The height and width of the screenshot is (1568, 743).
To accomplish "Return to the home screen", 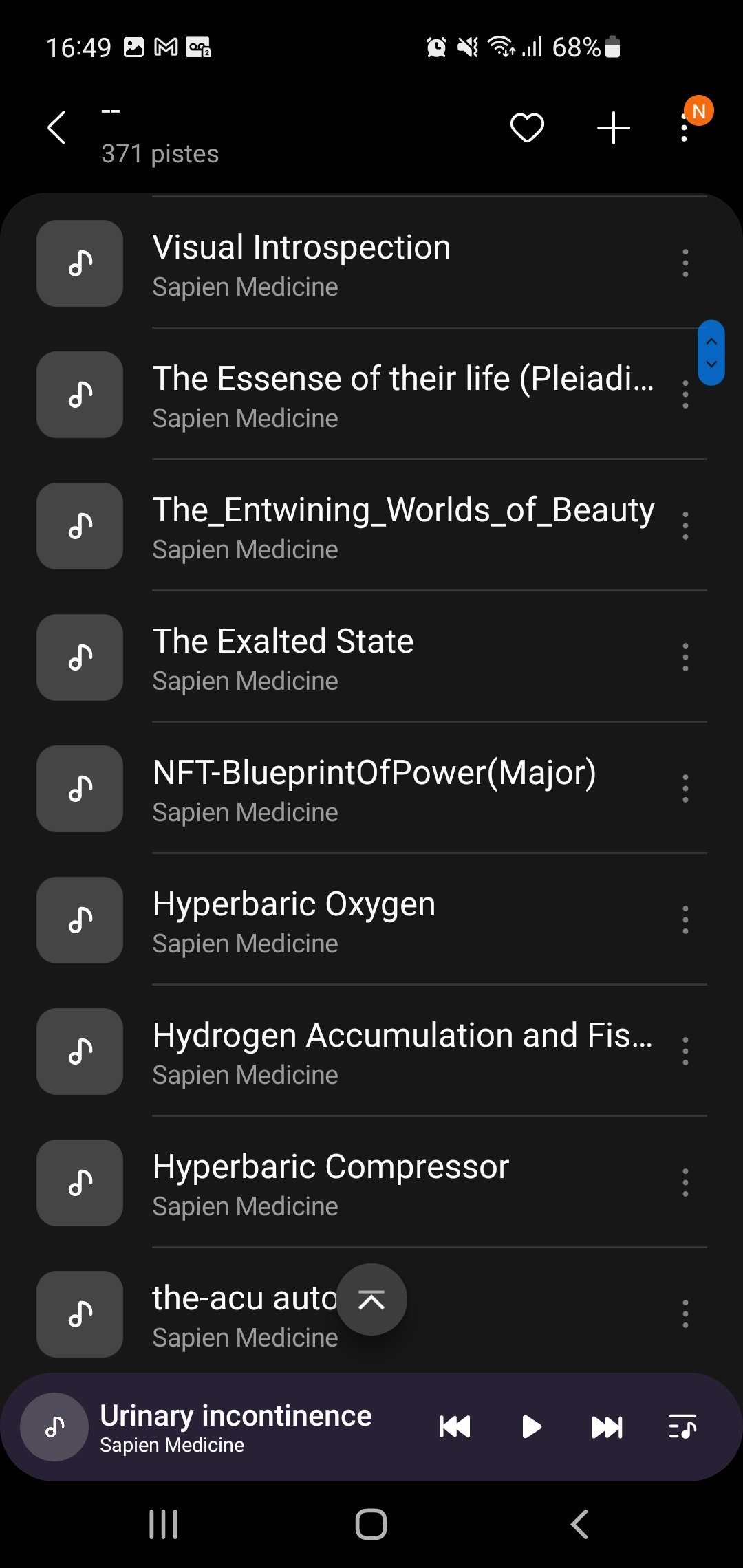I will click(x=371, y=1524).
